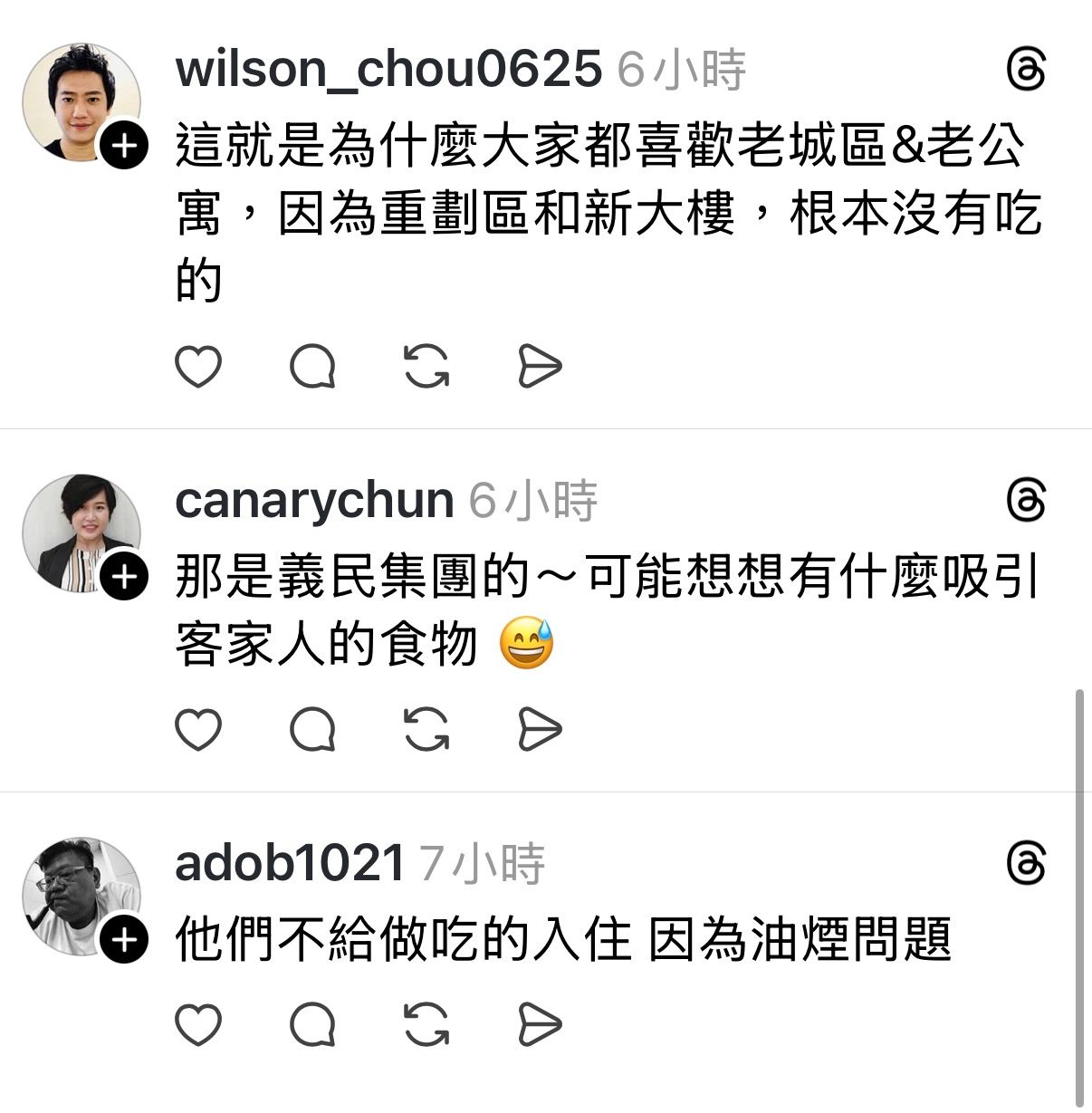Image resolution: width=1092 pixels, height=1113 pixels.
Task: Like wilson_chou0625's comment
Action: pyautogui.click(x=197, y=367)
